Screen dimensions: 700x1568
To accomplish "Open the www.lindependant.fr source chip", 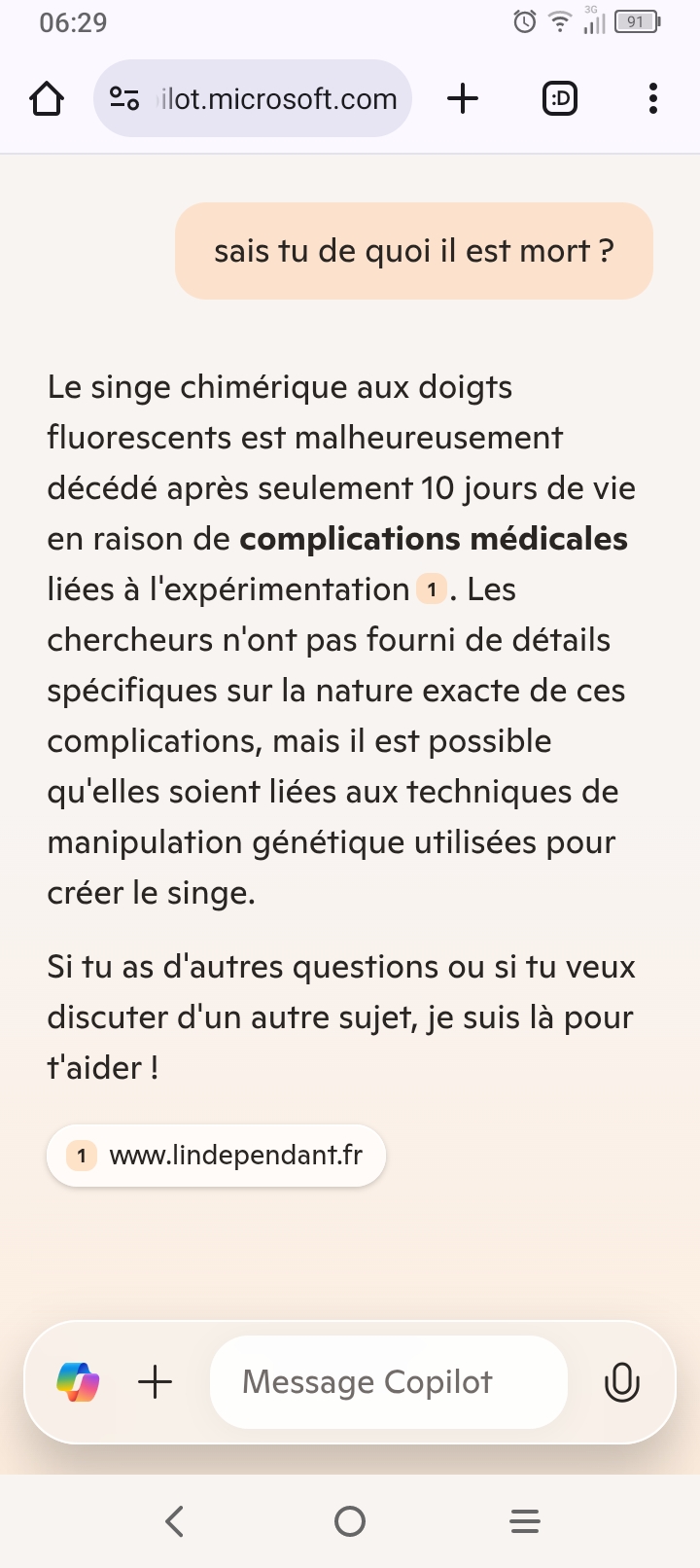I will click(217, 1156).
